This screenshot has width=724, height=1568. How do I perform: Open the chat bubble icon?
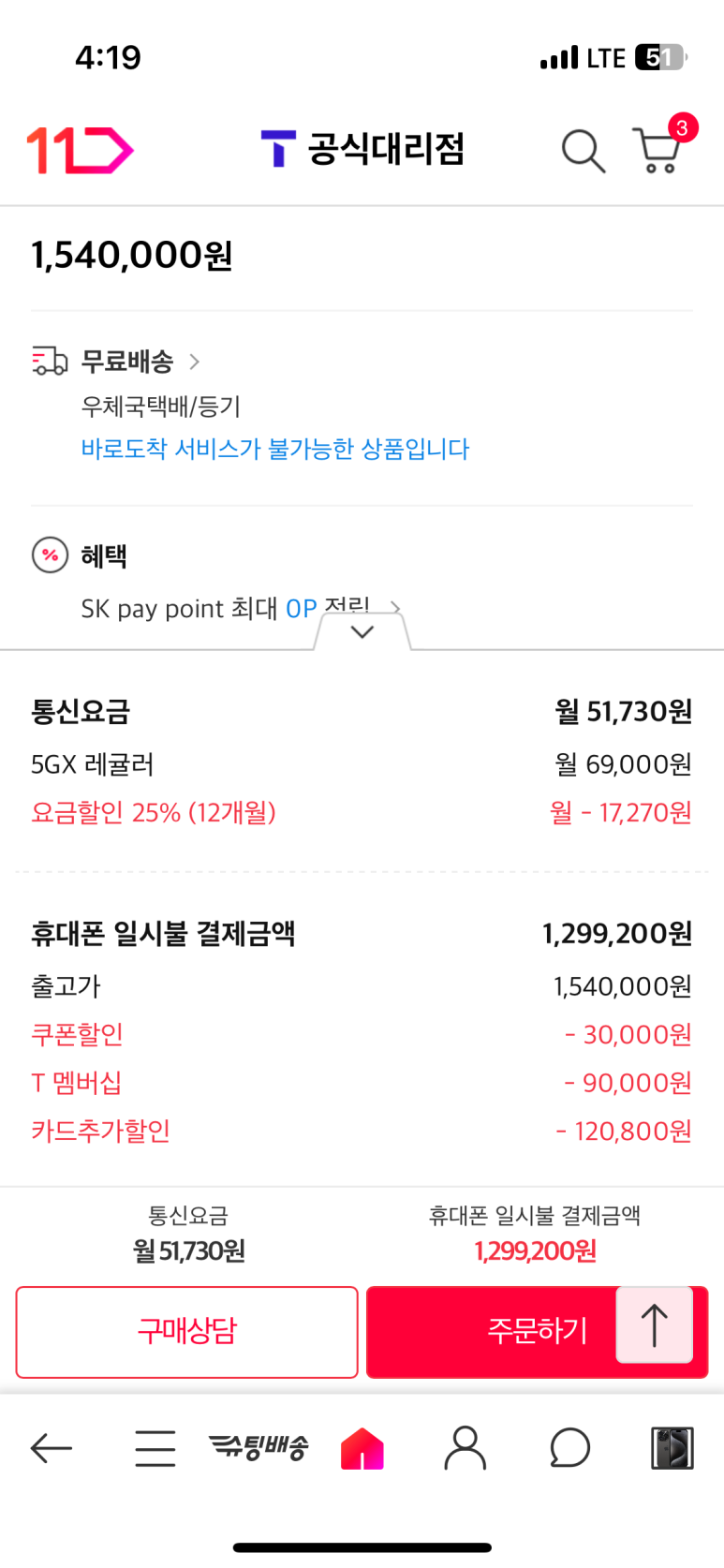click(569, 1448)
